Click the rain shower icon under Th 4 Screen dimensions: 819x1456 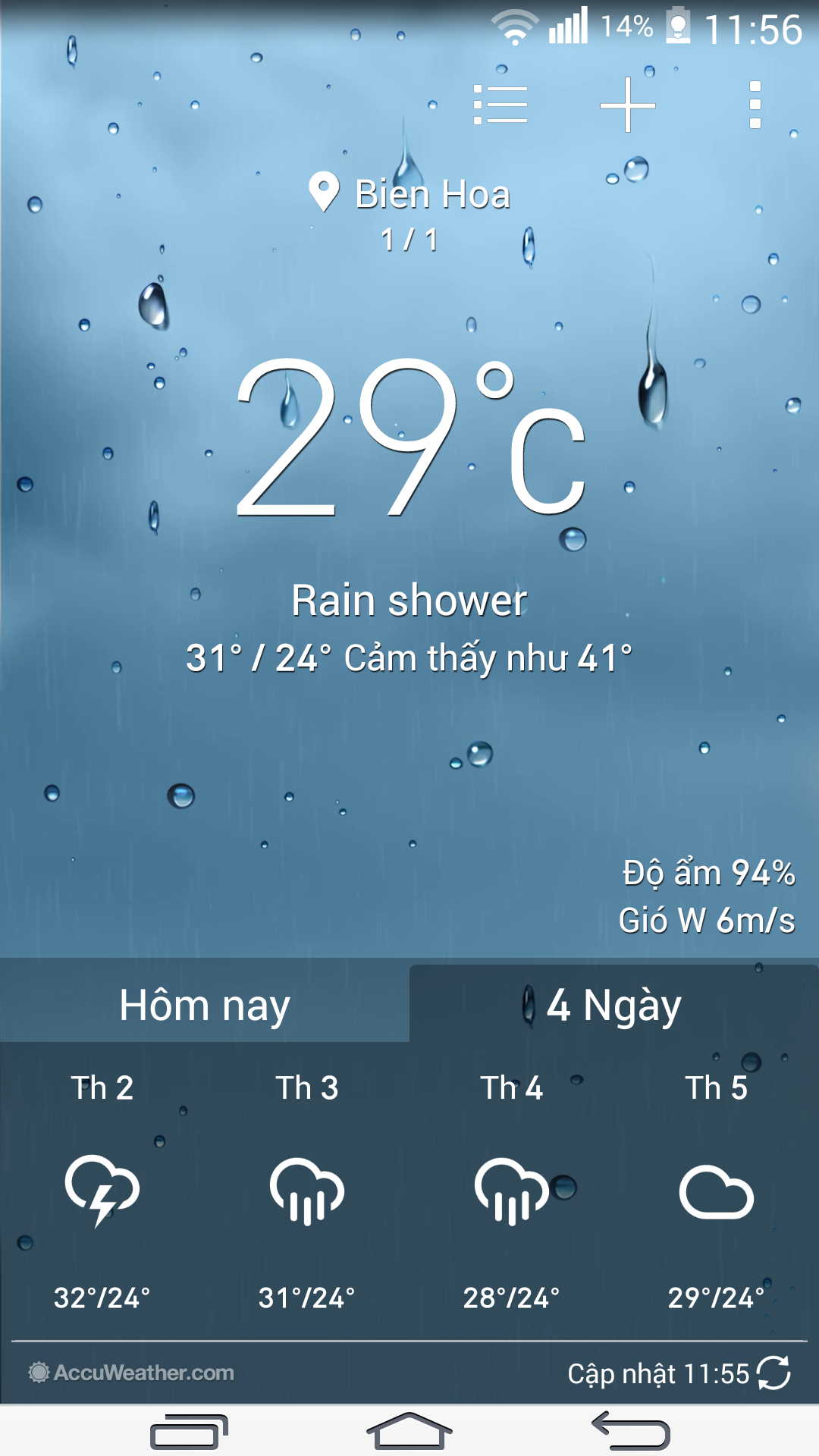[512, 1192]
